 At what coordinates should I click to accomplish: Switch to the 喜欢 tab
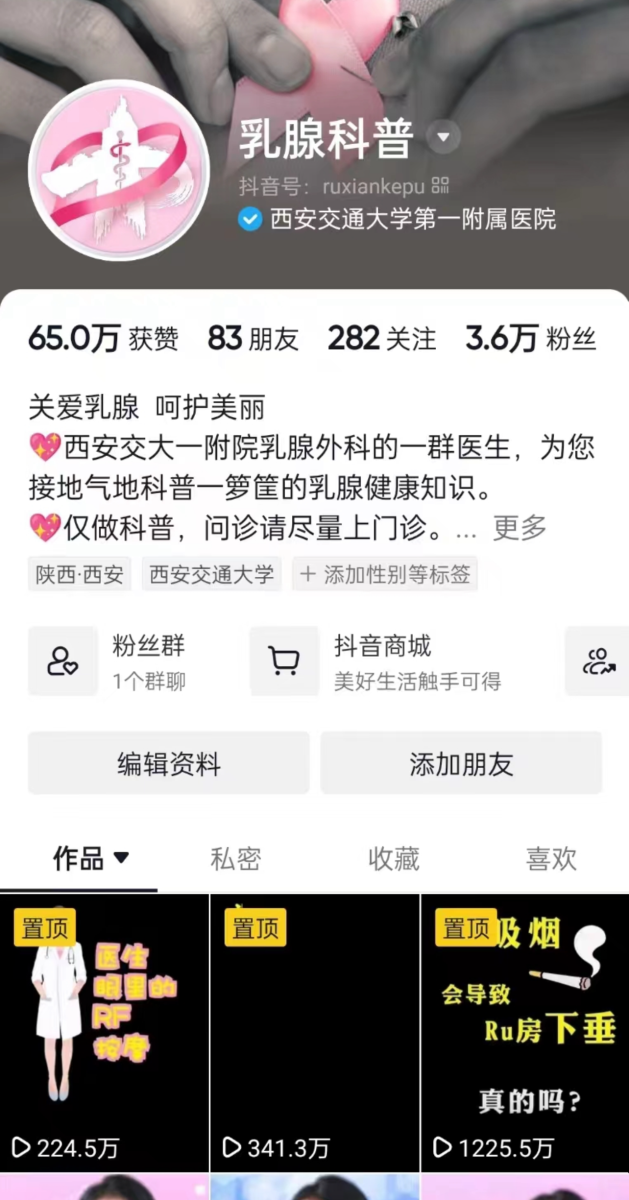pos(551,858)
